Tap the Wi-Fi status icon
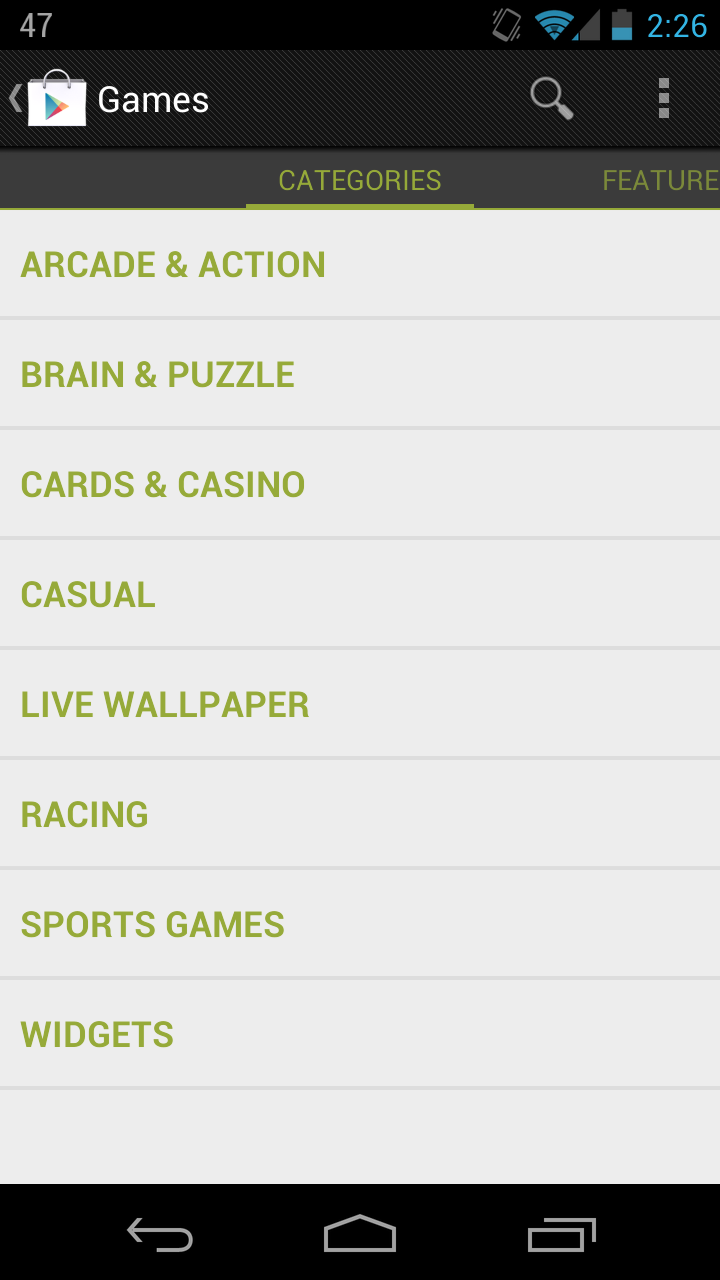The image size is (720, 1280). pos(552,26)
